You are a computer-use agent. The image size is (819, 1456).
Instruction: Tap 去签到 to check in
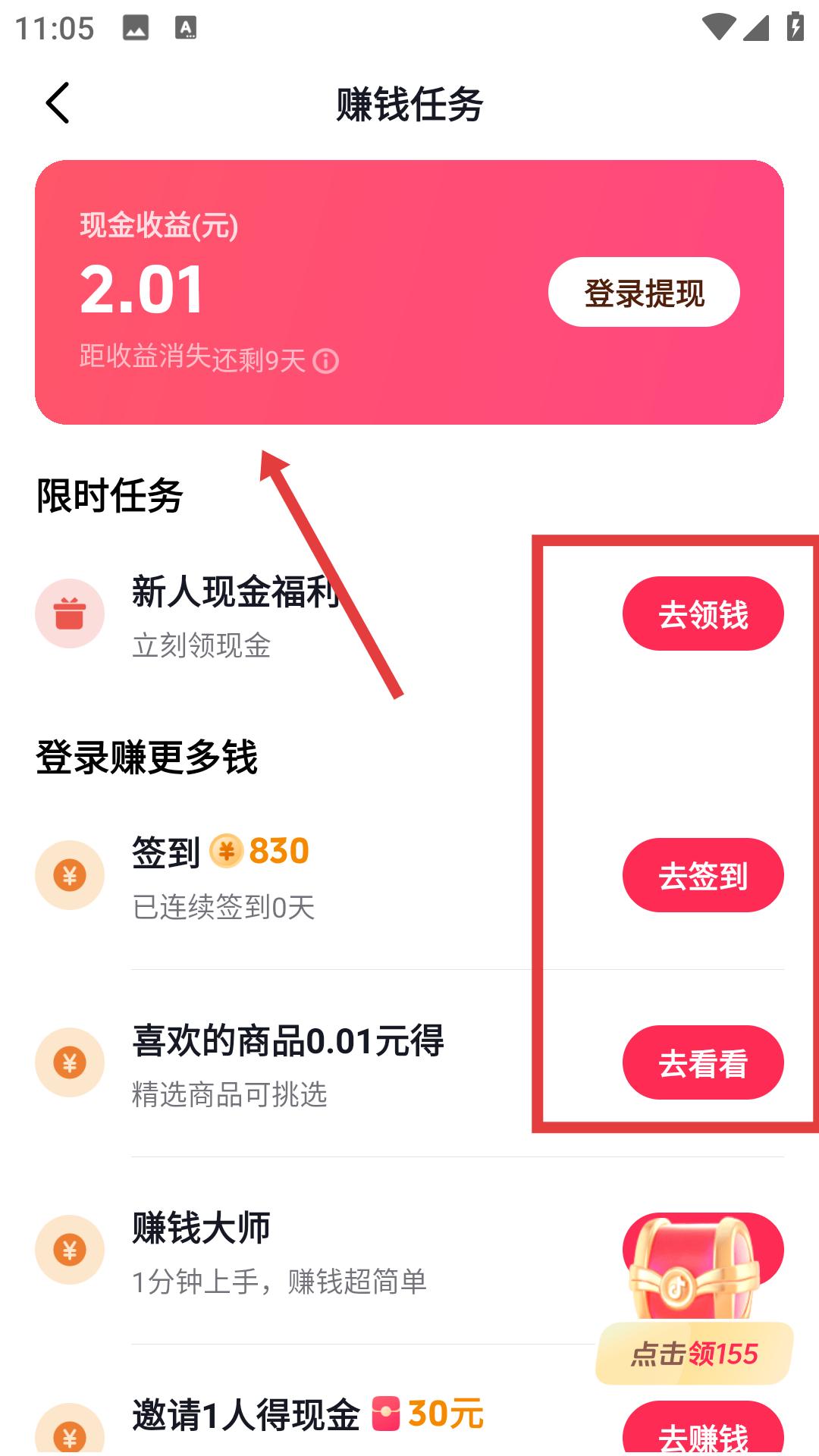tap(702, 875)
